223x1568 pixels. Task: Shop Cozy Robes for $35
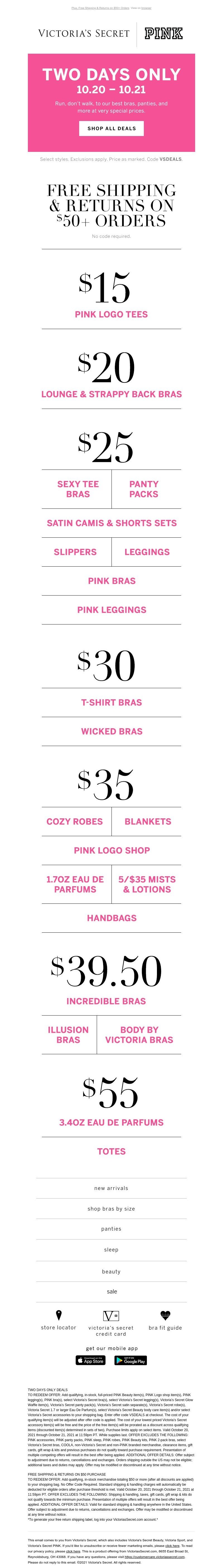[x=74, y=821]
